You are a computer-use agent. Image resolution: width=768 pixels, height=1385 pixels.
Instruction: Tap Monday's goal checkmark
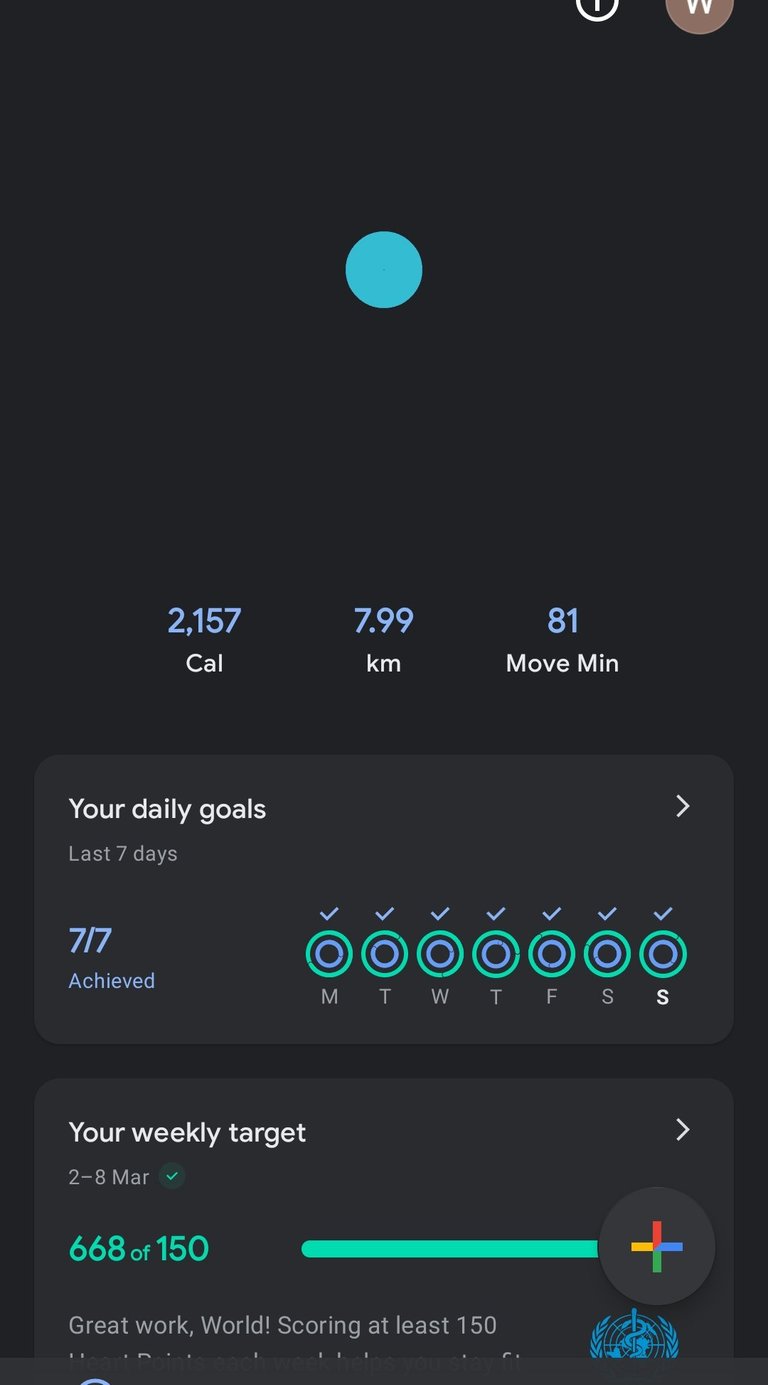(329, 913)
